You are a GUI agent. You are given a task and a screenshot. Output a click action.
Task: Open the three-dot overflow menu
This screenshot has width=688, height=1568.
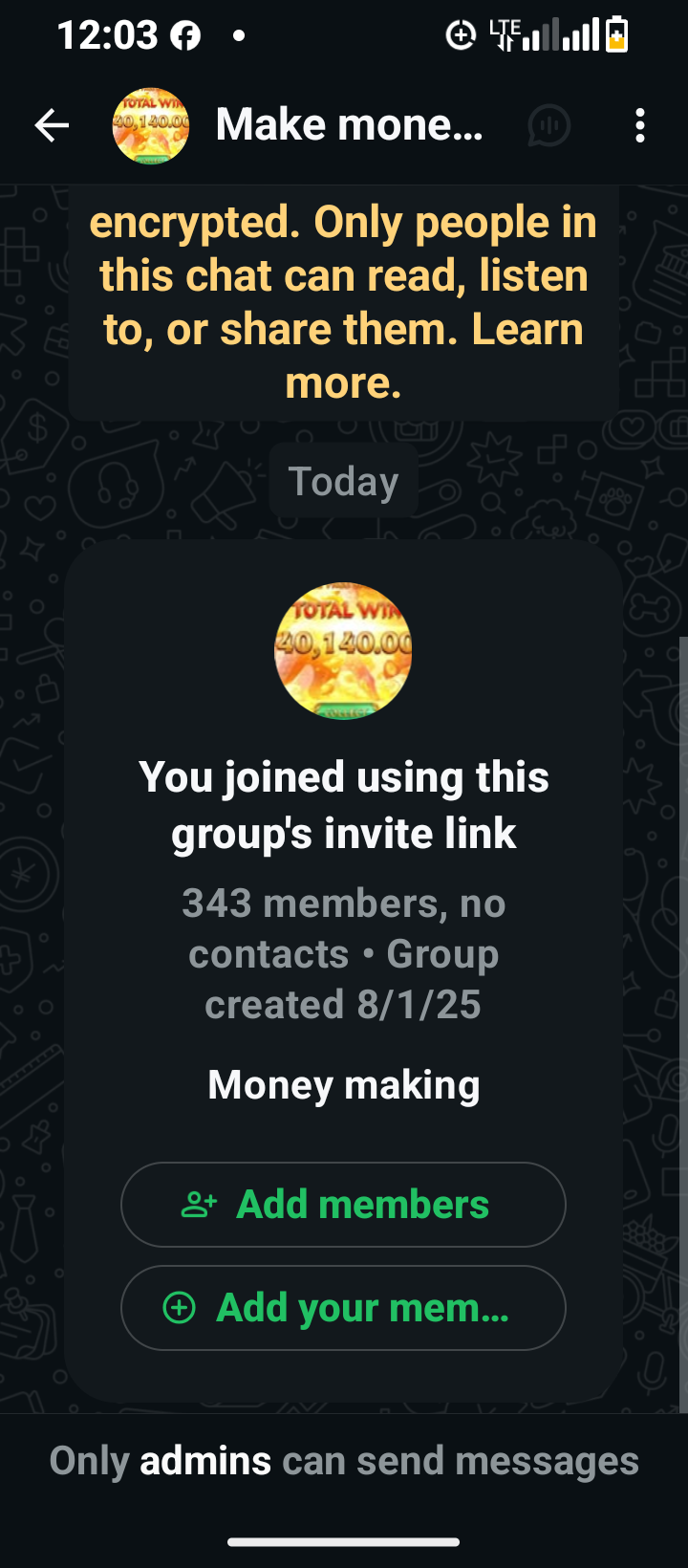tap(639, 125)
